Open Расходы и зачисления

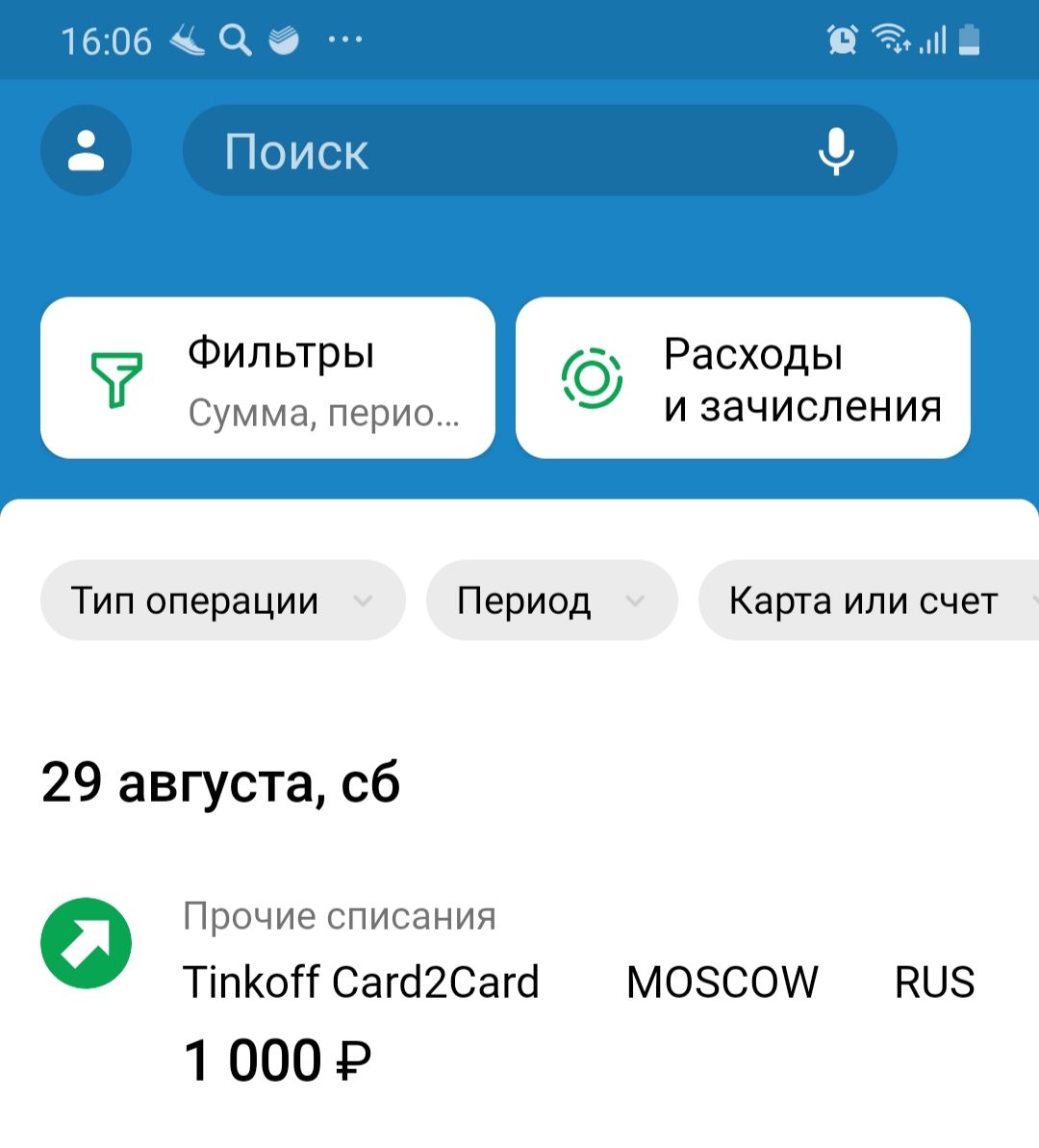743,378
